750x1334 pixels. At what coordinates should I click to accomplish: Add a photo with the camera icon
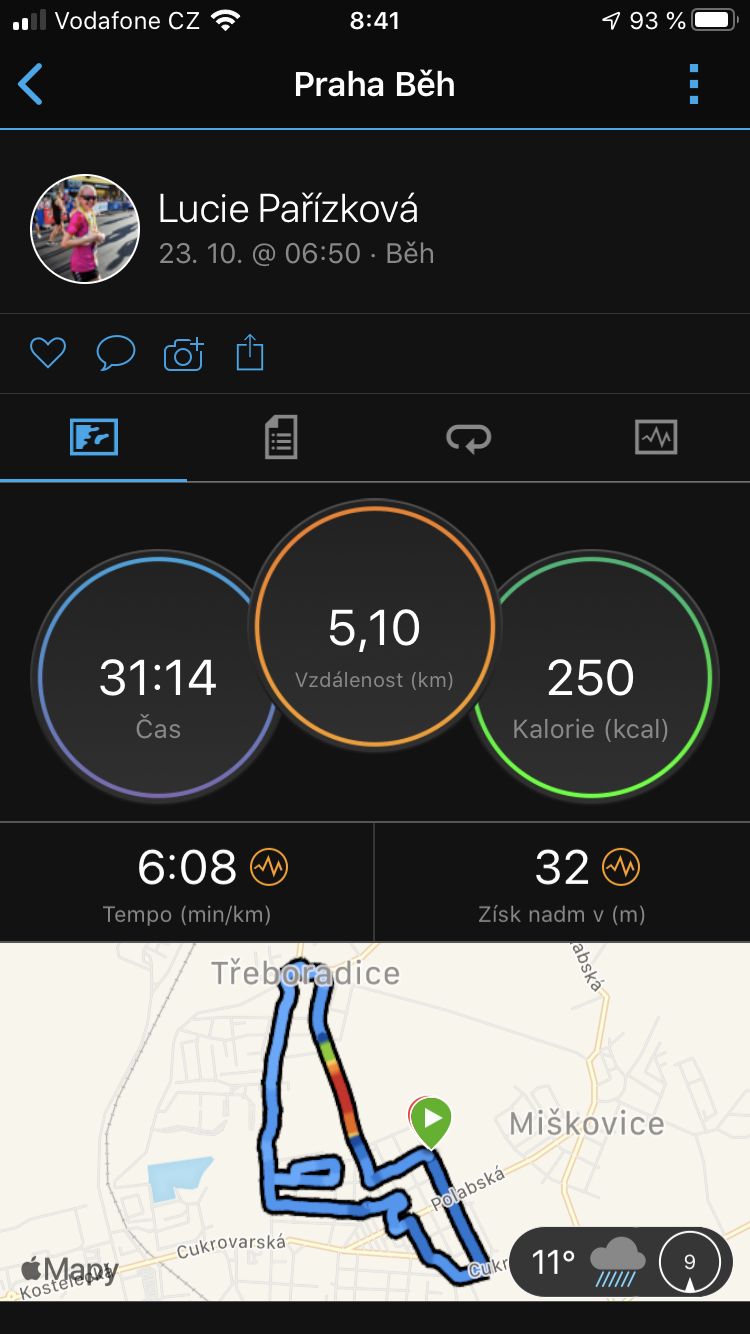tap(183, 353)
